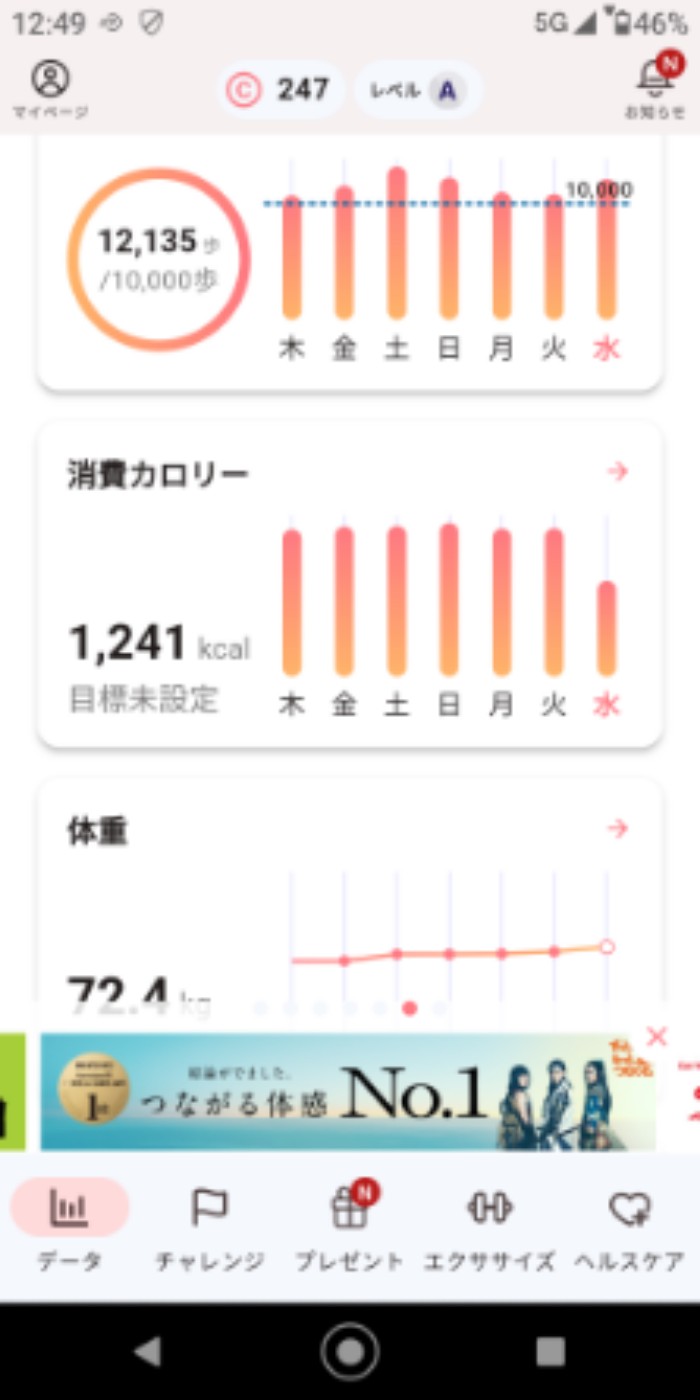Tap the system home button
700x1400 pixels.
350,1352
